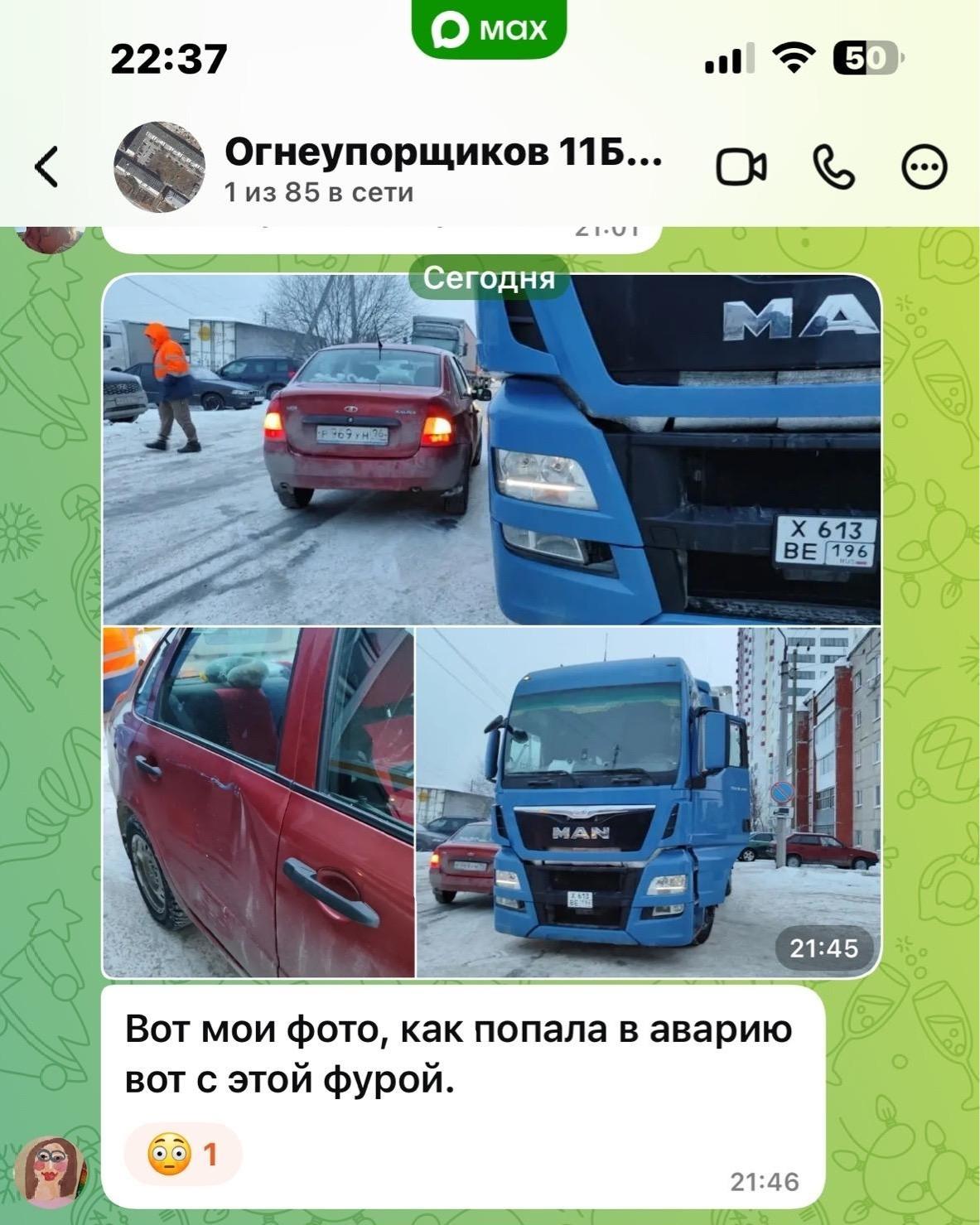
Task: Open the three-dot overflow menu
Action: 923,168
